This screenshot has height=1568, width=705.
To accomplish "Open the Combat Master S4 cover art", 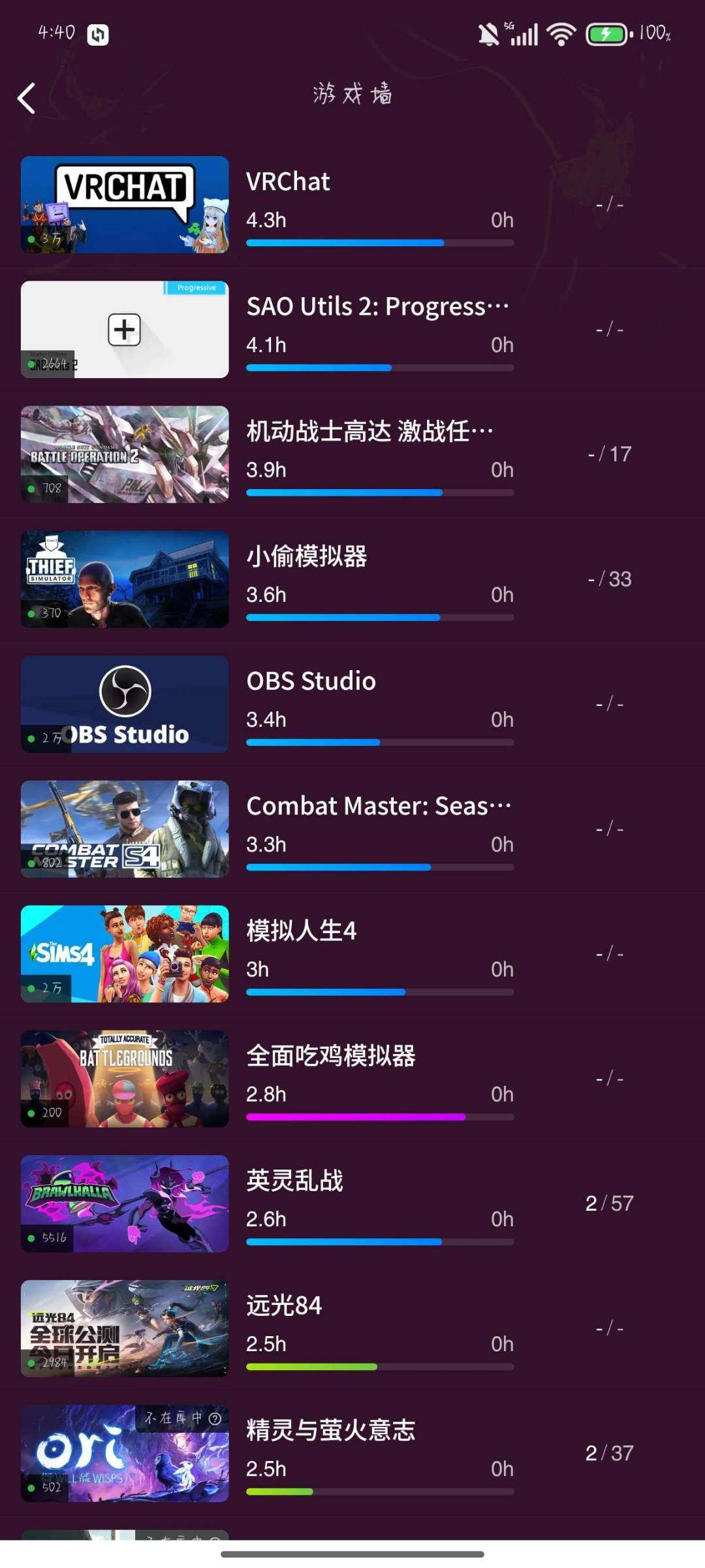I will (x=124, y=830).
